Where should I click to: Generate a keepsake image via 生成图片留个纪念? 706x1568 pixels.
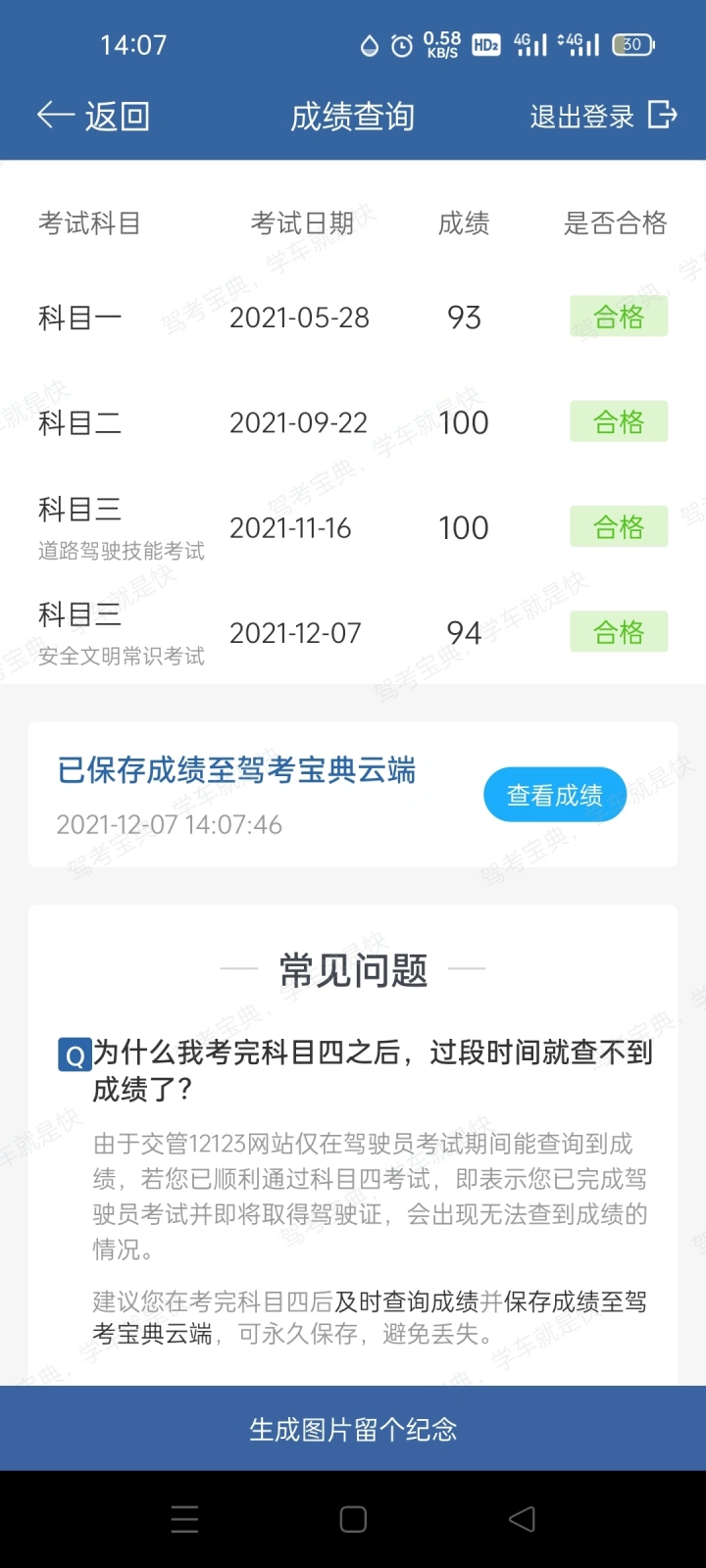pyautogui.click(x=353, y=1429)
